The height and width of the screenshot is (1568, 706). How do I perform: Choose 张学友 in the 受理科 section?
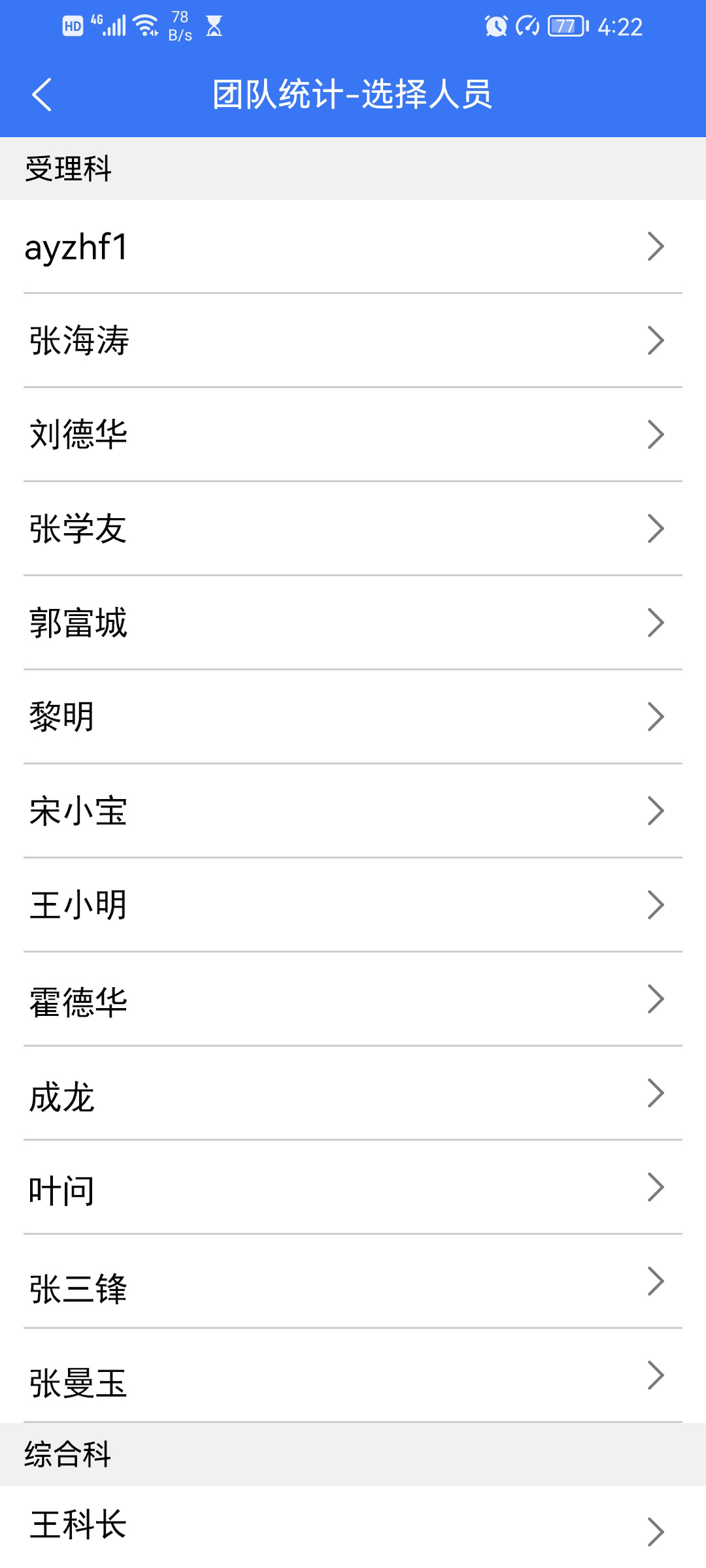(x=353, y=529)
